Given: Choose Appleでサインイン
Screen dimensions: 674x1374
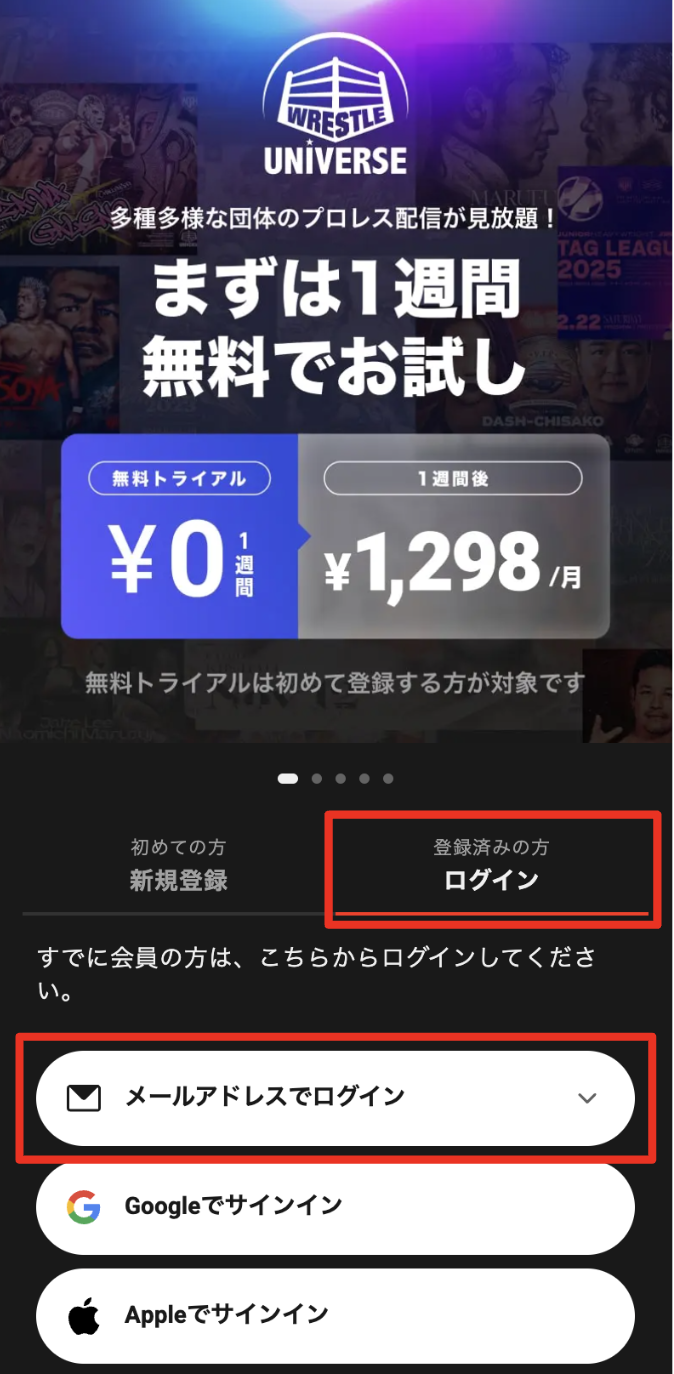Looking at the screenshot, I should click(335, 1316).
